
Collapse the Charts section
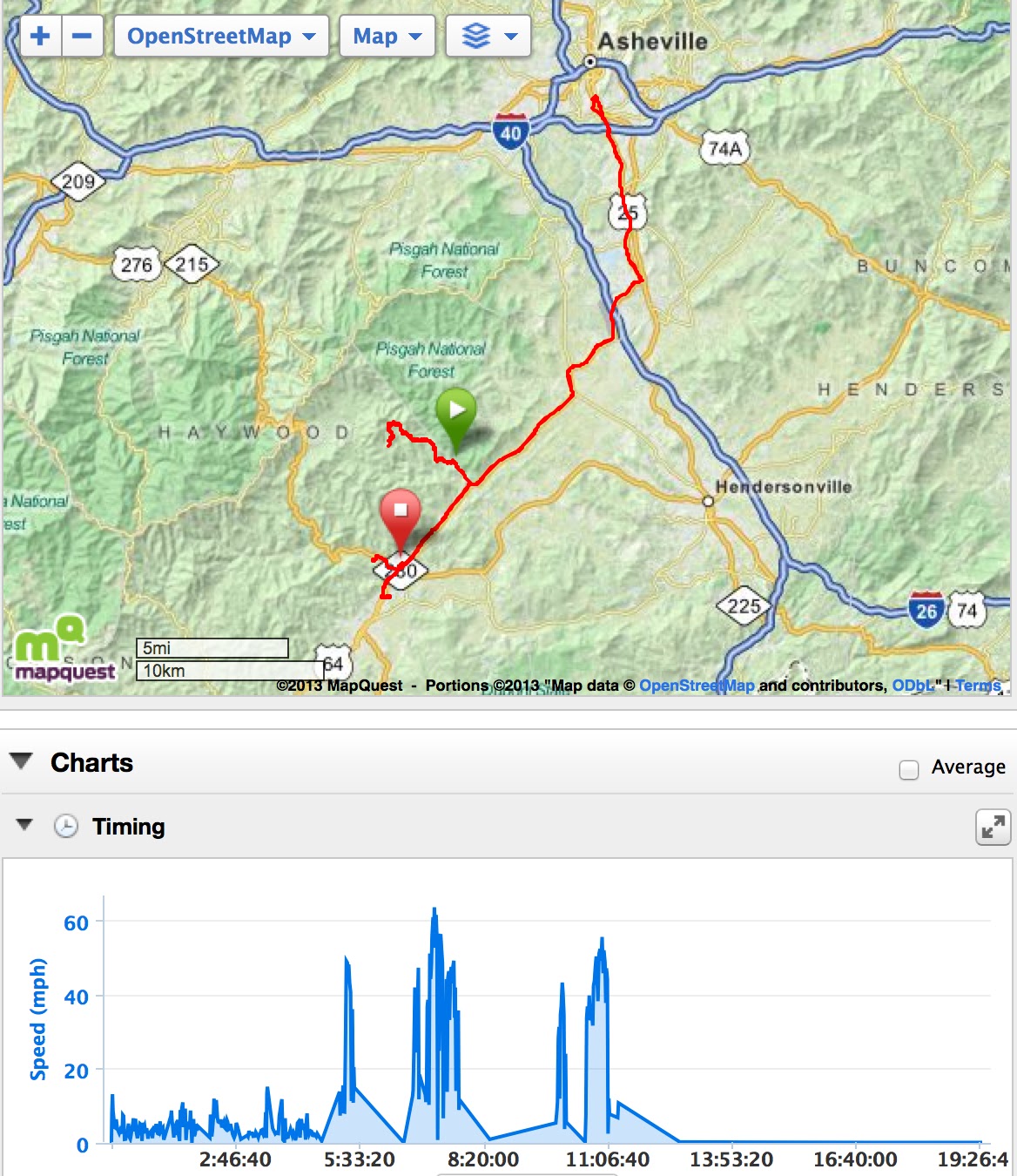coord(21,761)
